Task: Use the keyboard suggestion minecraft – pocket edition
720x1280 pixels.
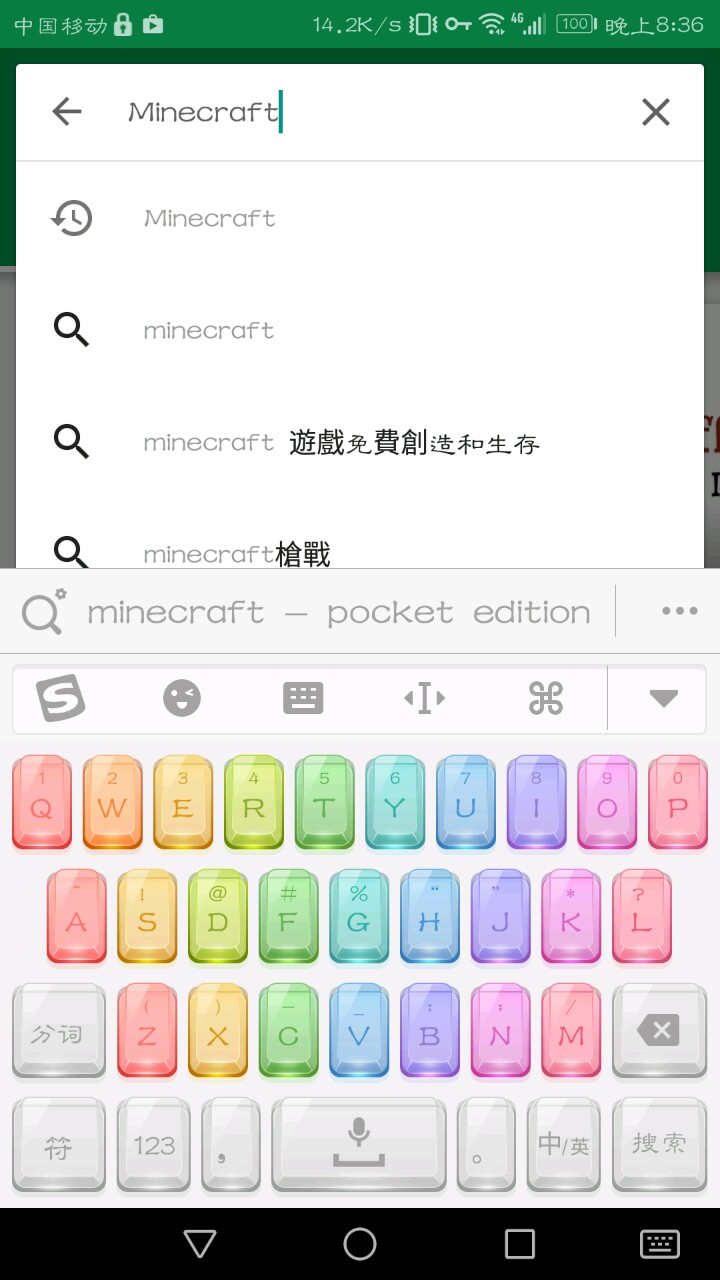Action: click(x=338, y=612)
